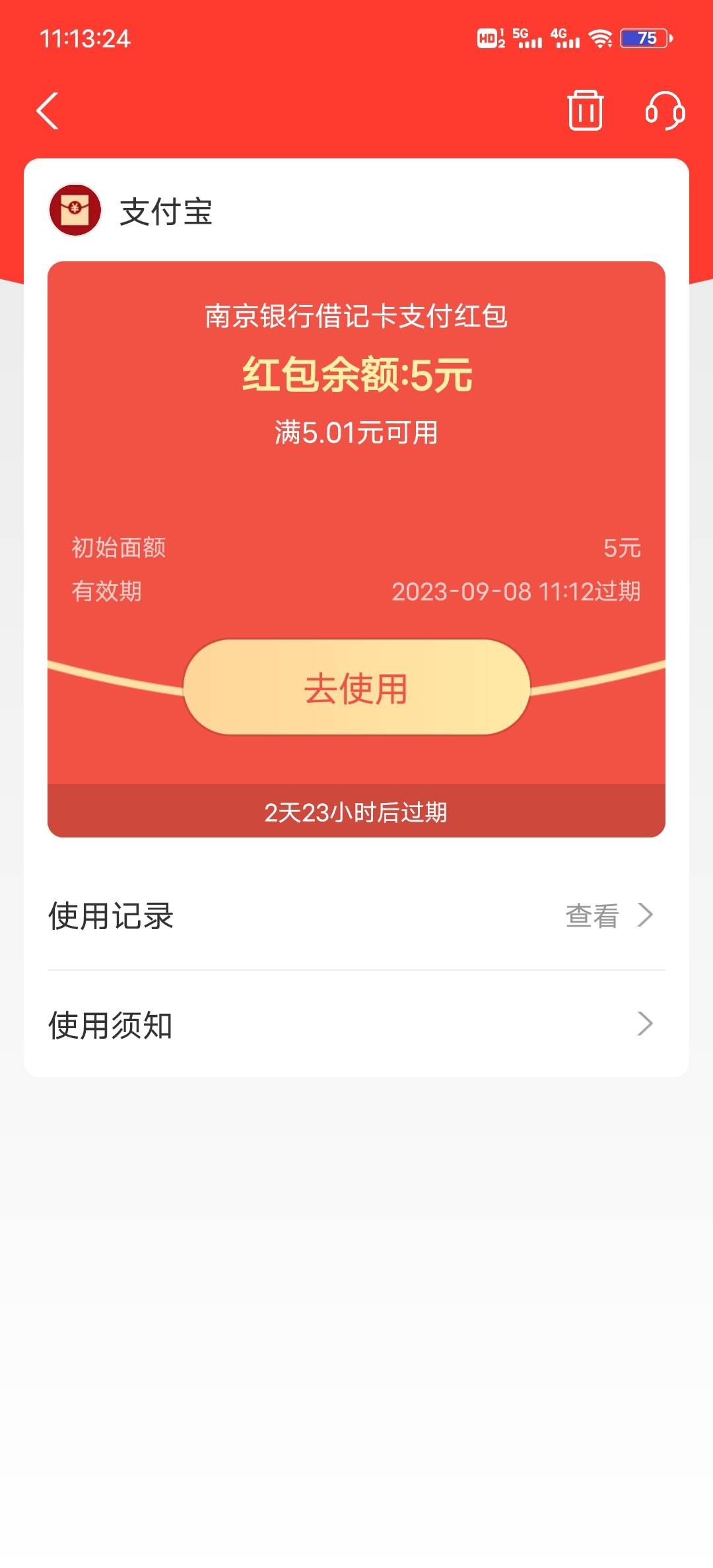This screenshot has width=713, height=1568.
Task: Open 使用记录 usage records
Action: pos(356,915)
